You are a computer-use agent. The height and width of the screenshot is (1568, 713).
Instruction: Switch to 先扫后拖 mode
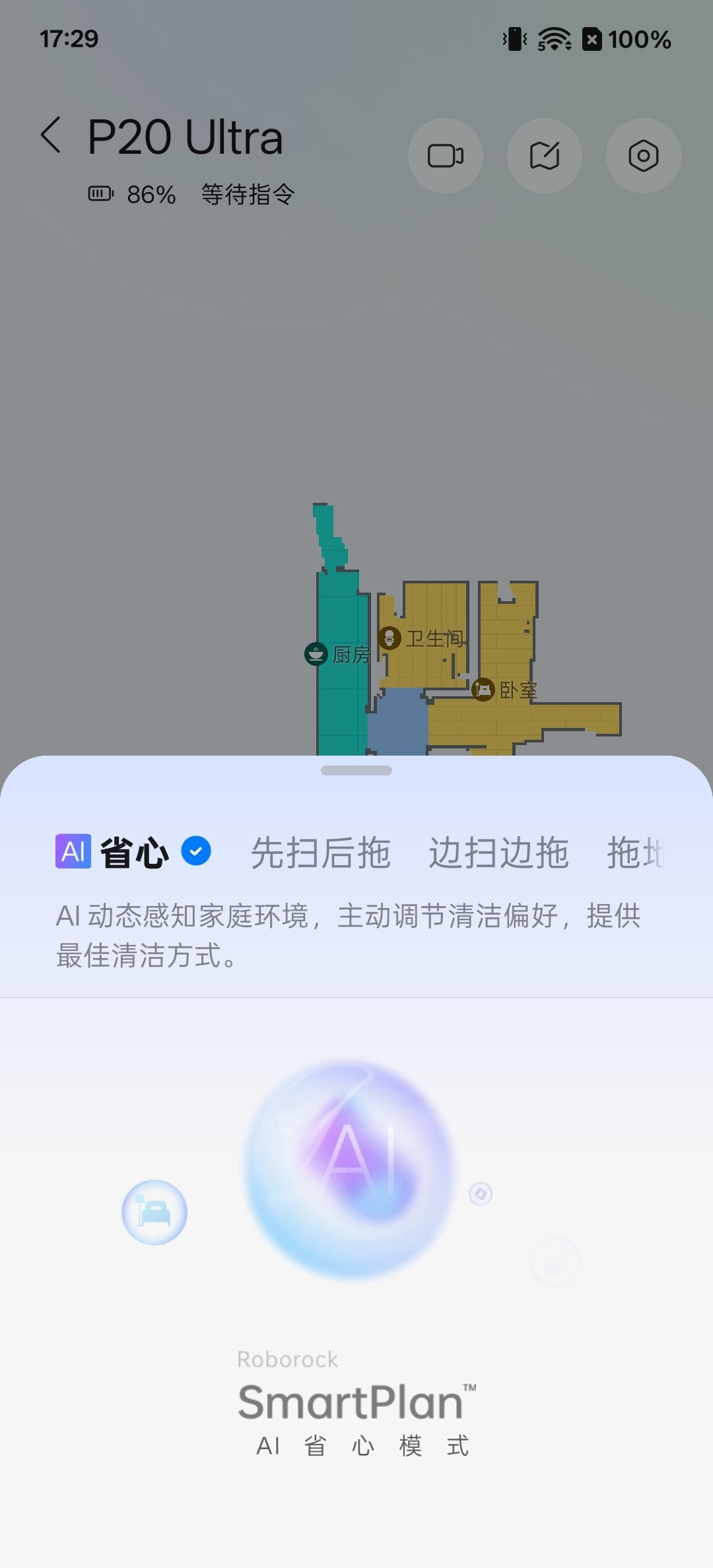click(x=321, y=853)
